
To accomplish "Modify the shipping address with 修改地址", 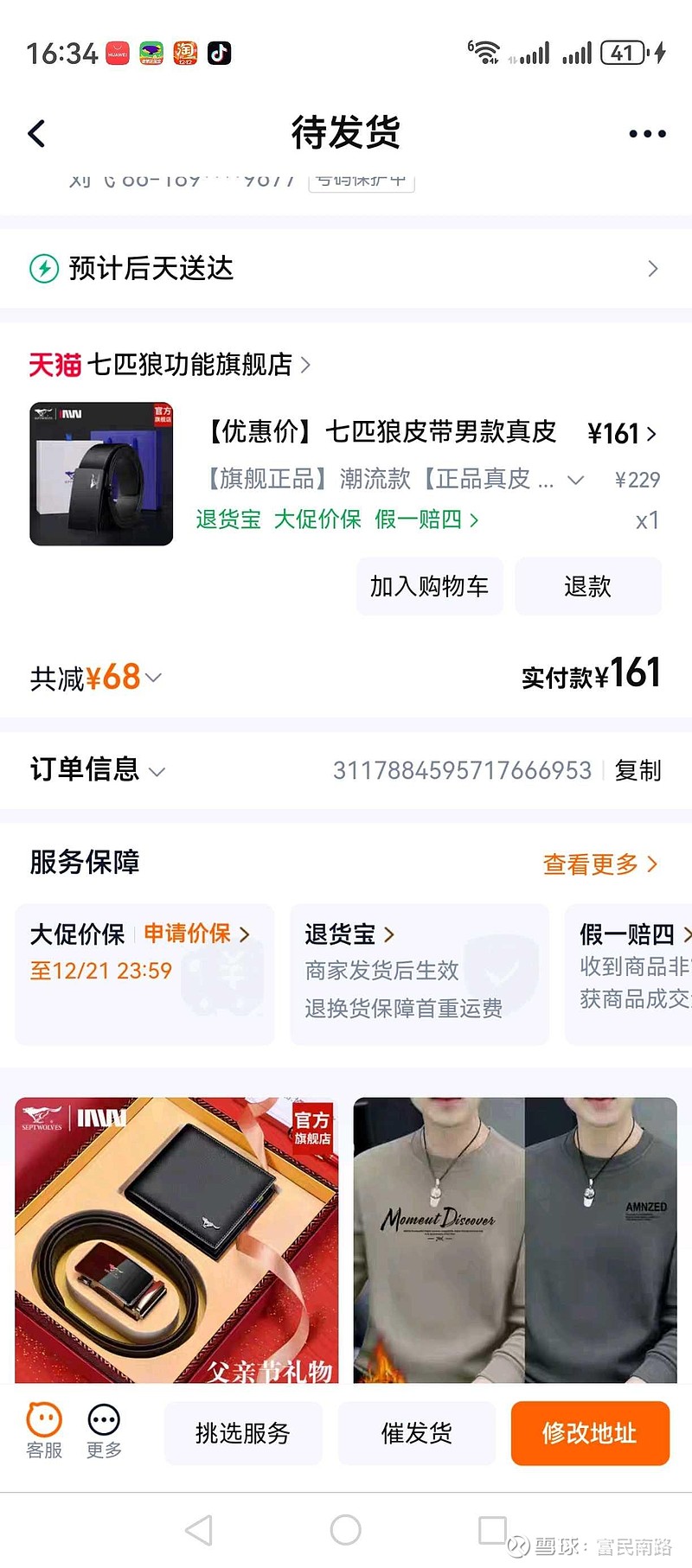I will (x=590, y=1433).
